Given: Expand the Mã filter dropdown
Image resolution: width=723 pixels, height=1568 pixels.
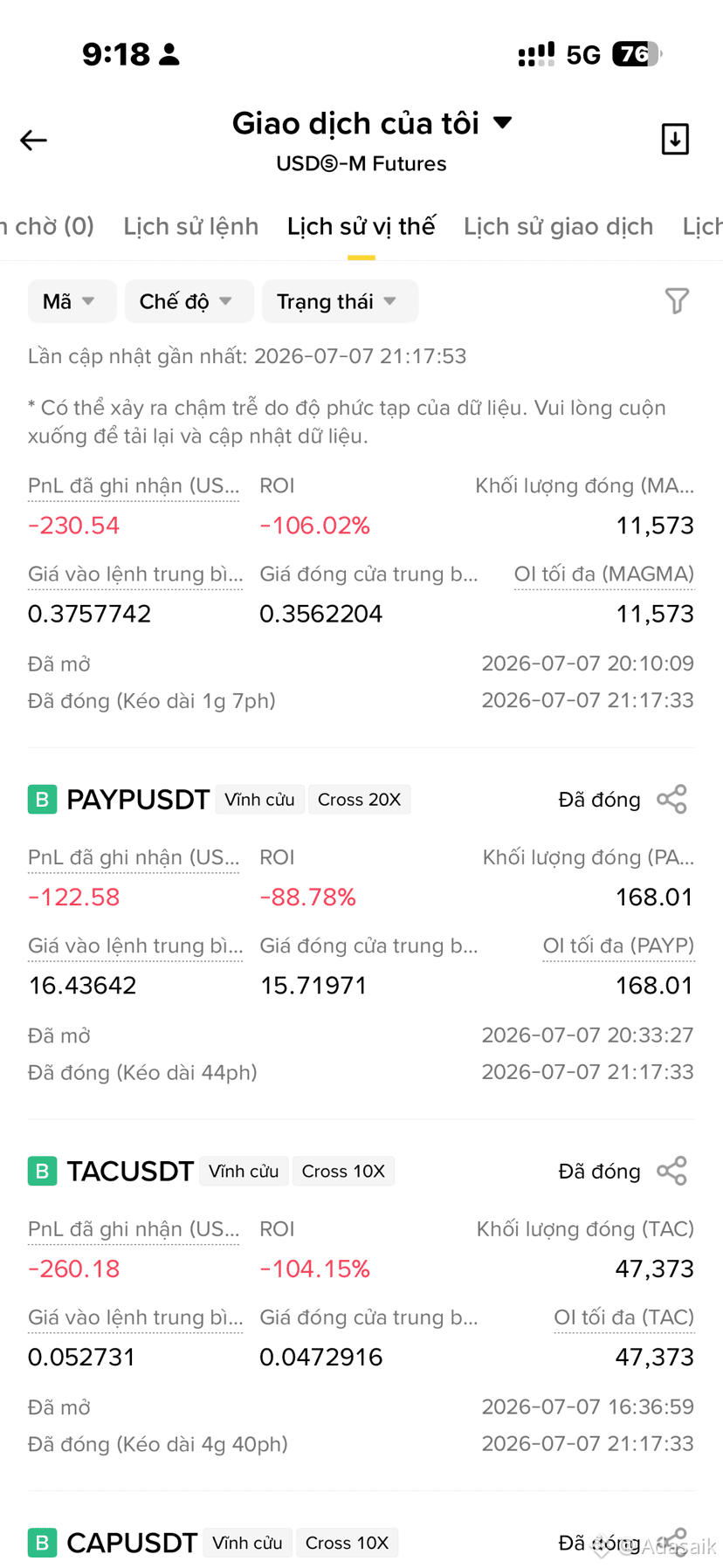Looking at the screenshot, I should (72, 301).
